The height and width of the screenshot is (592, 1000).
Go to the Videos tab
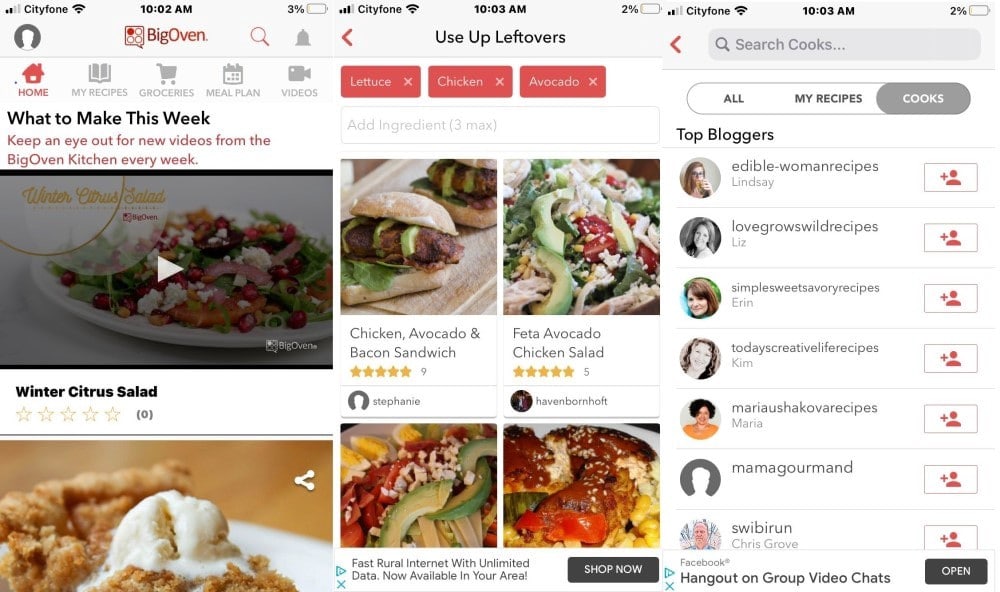coord(299,80)
